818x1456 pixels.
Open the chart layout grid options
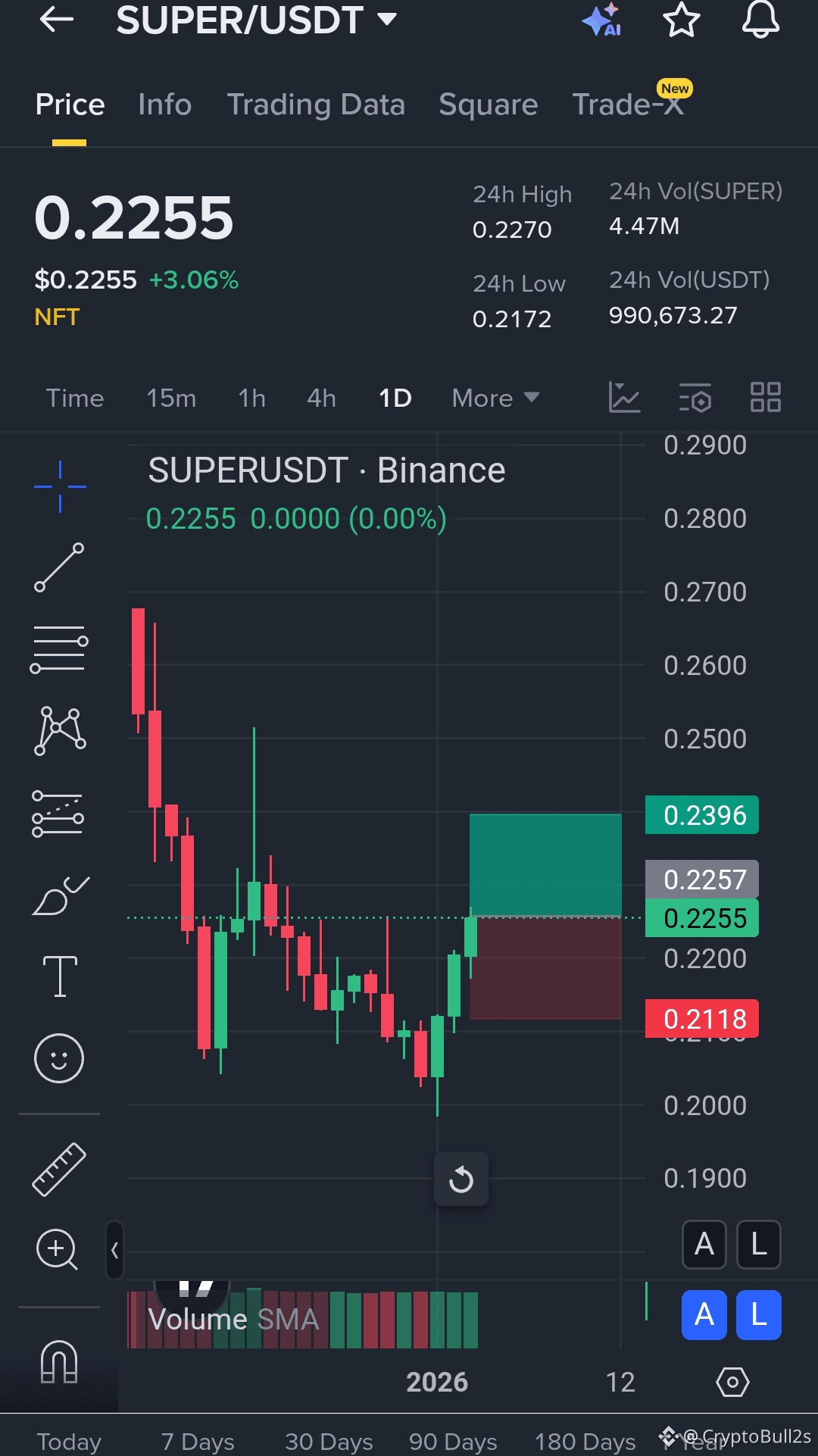pyautogui.click(x=765, y=398)
